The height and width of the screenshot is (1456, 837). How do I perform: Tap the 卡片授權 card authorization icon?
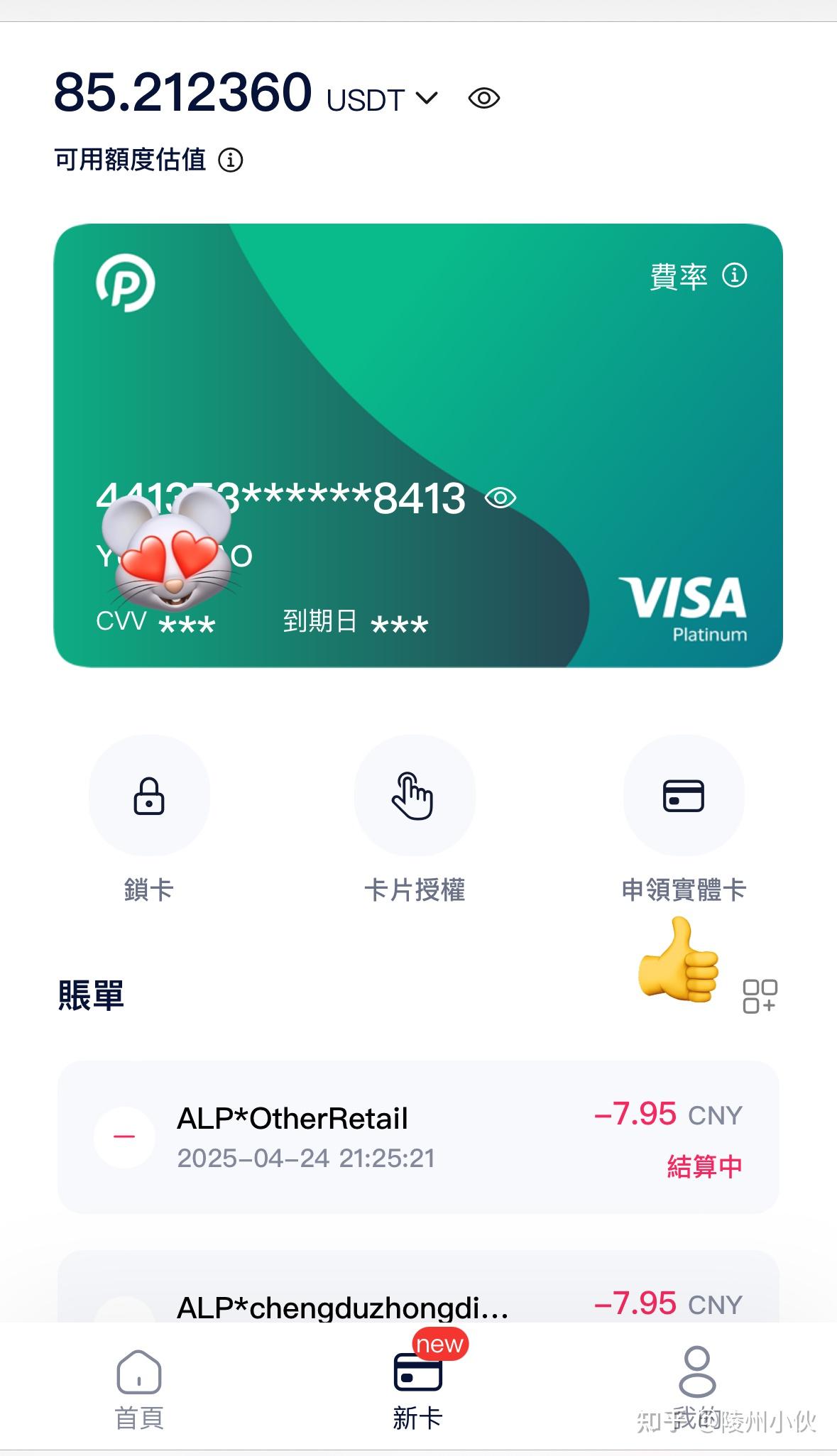pos(415,797)
